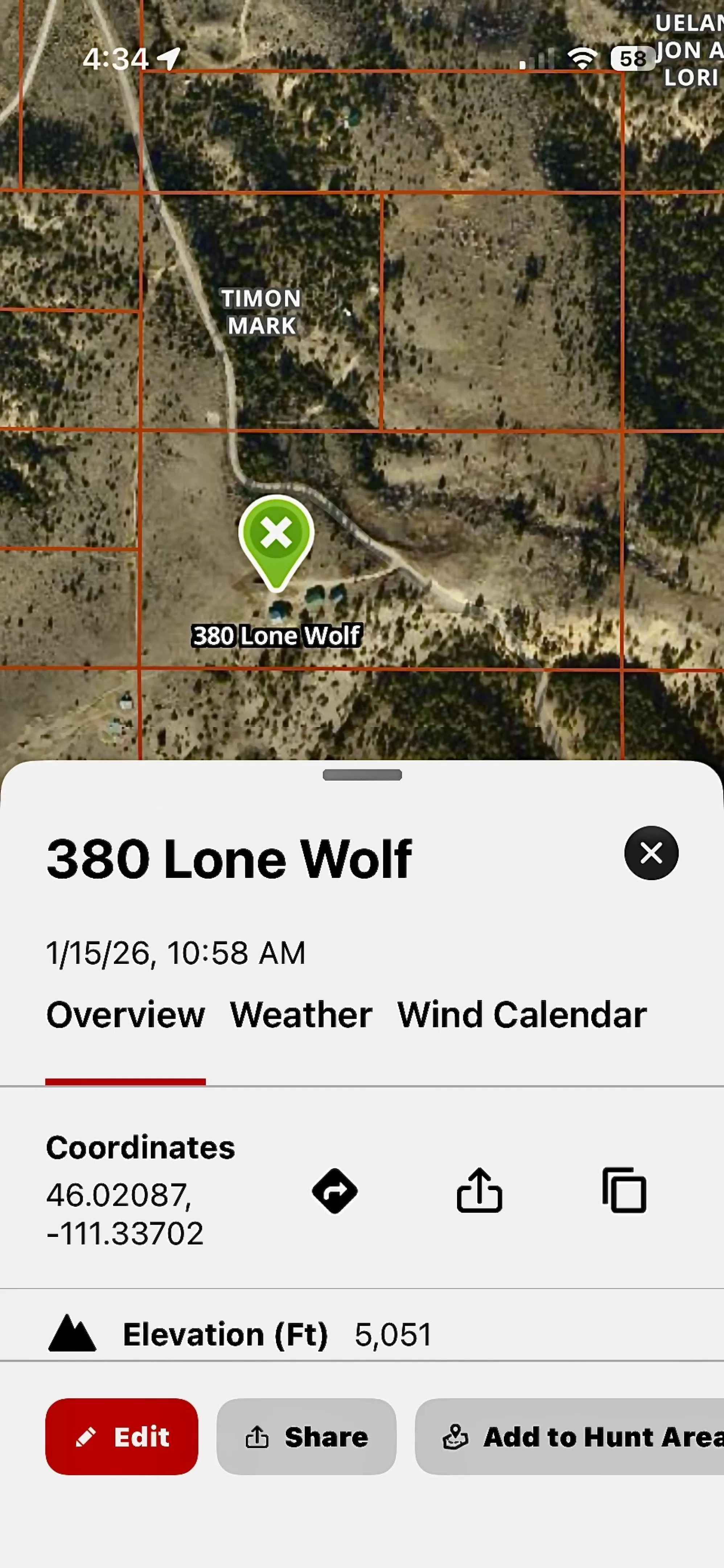
Task: Copy the coordinates to clipboard
Action: (624, 1191)
